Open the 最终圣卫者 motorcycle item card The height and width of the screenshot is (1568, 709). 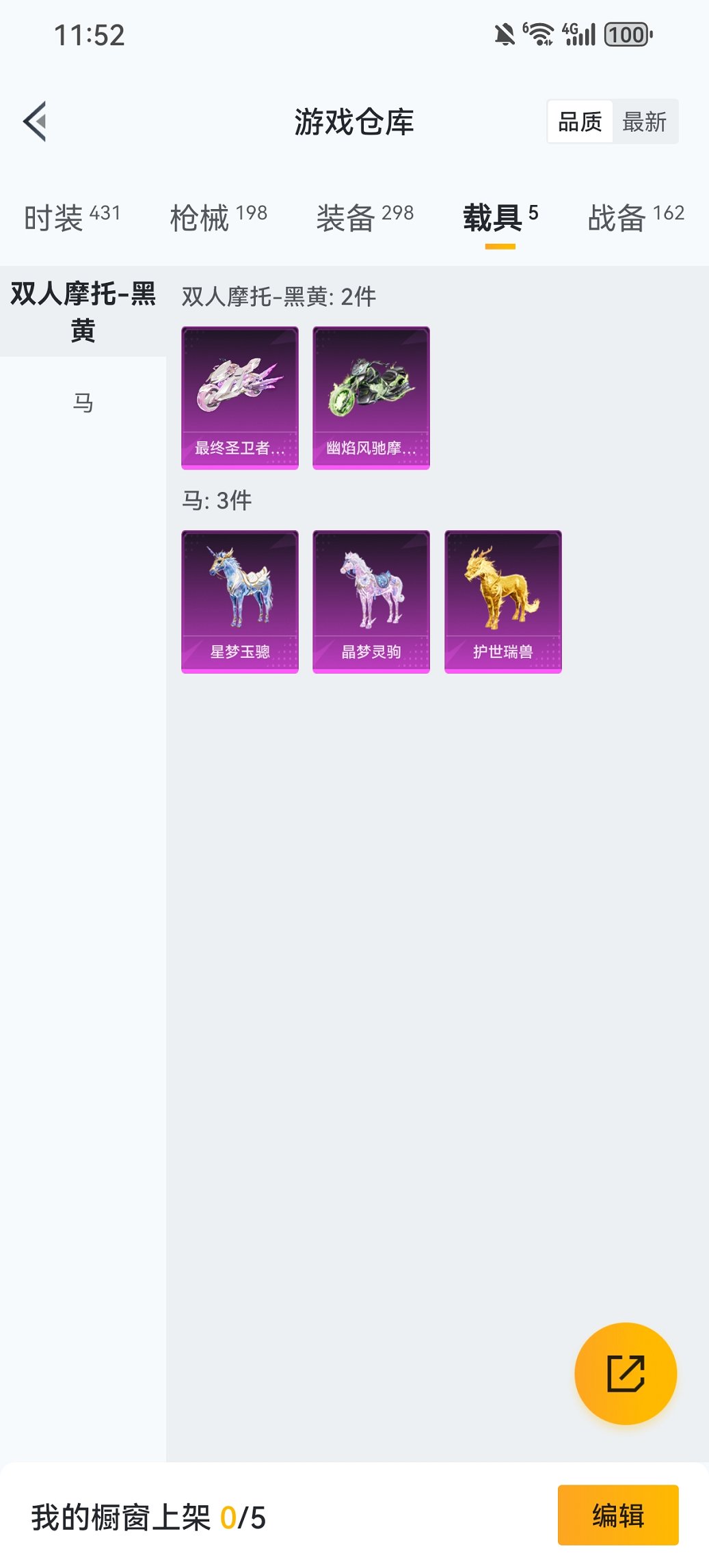(x=239, y=398)
